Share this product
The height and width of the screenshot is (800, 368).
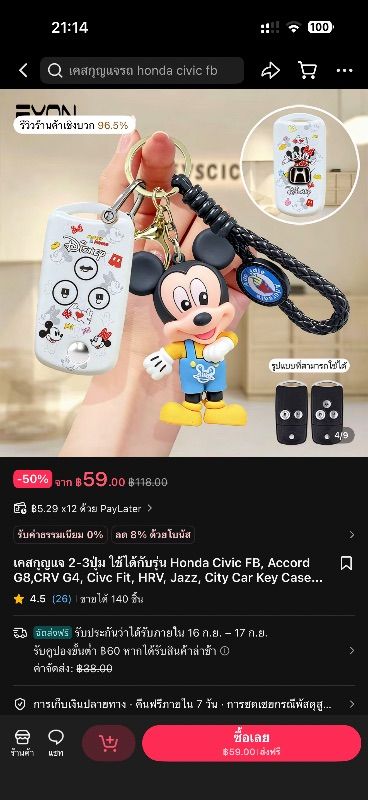tap(271, 71)
